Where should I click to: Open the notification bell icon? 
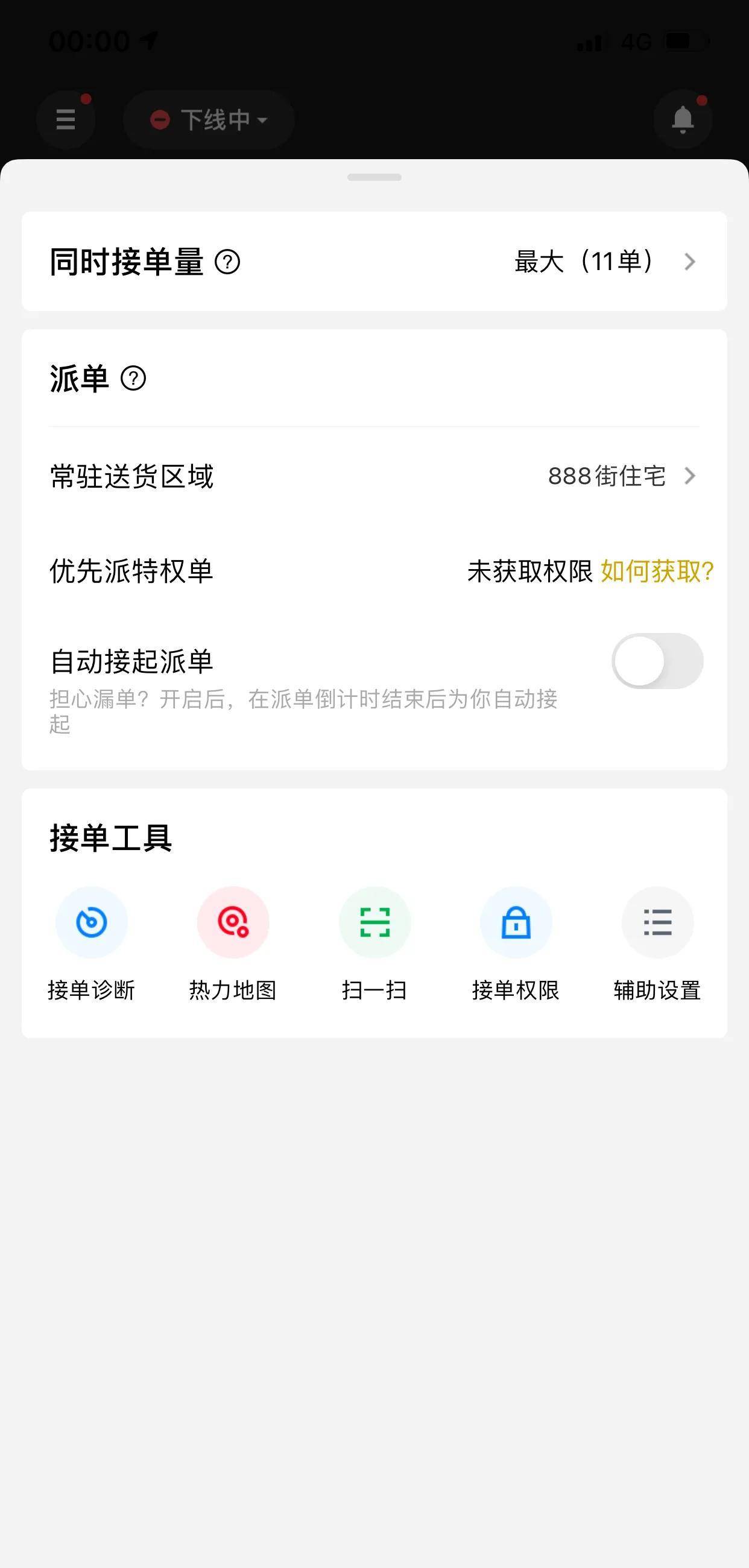coord(682,119)
